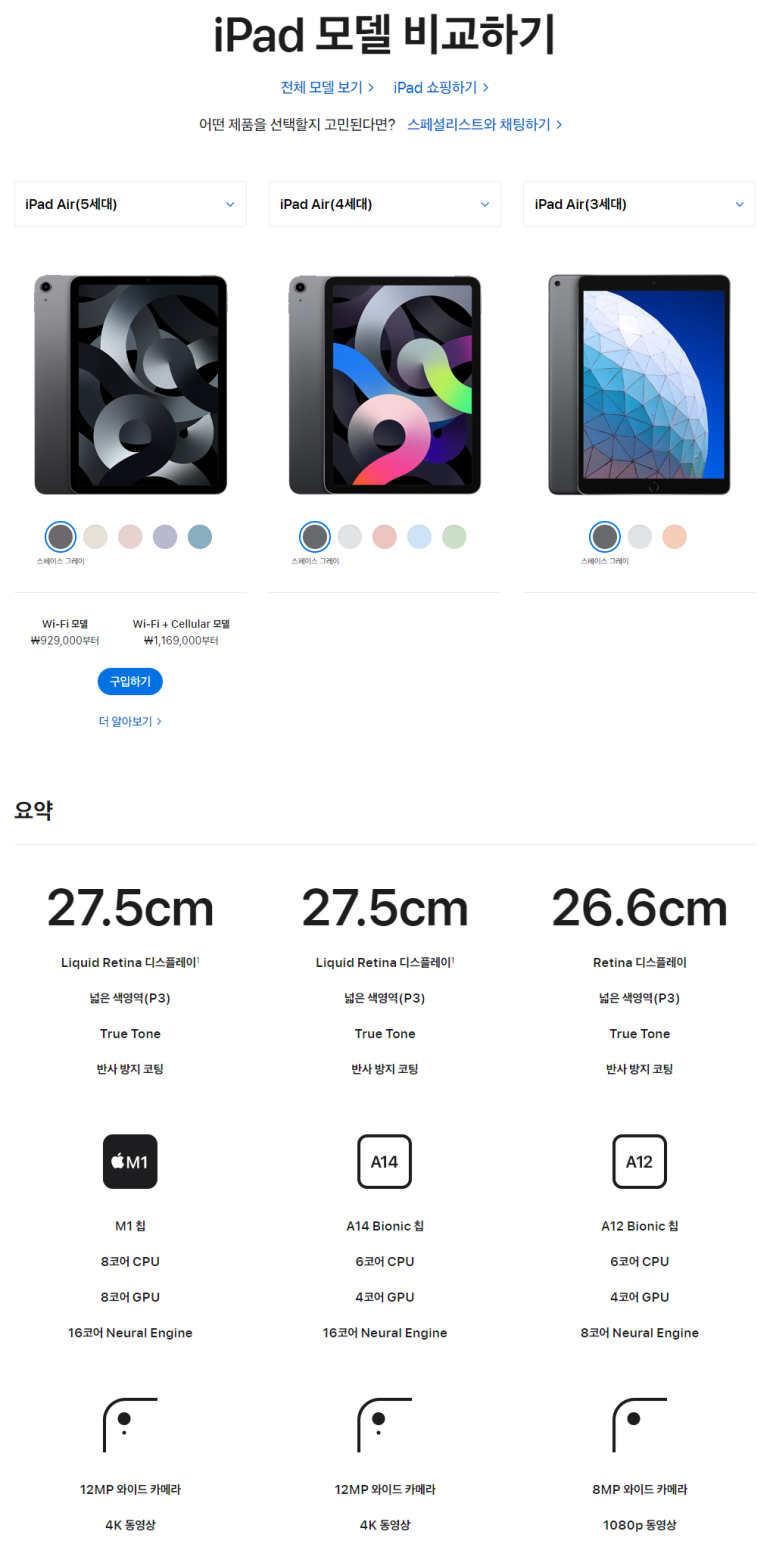Screen dimensions: 773x1544
Task: Pick the blue color for iPad Air 5세대
Action: pos(200,537)
